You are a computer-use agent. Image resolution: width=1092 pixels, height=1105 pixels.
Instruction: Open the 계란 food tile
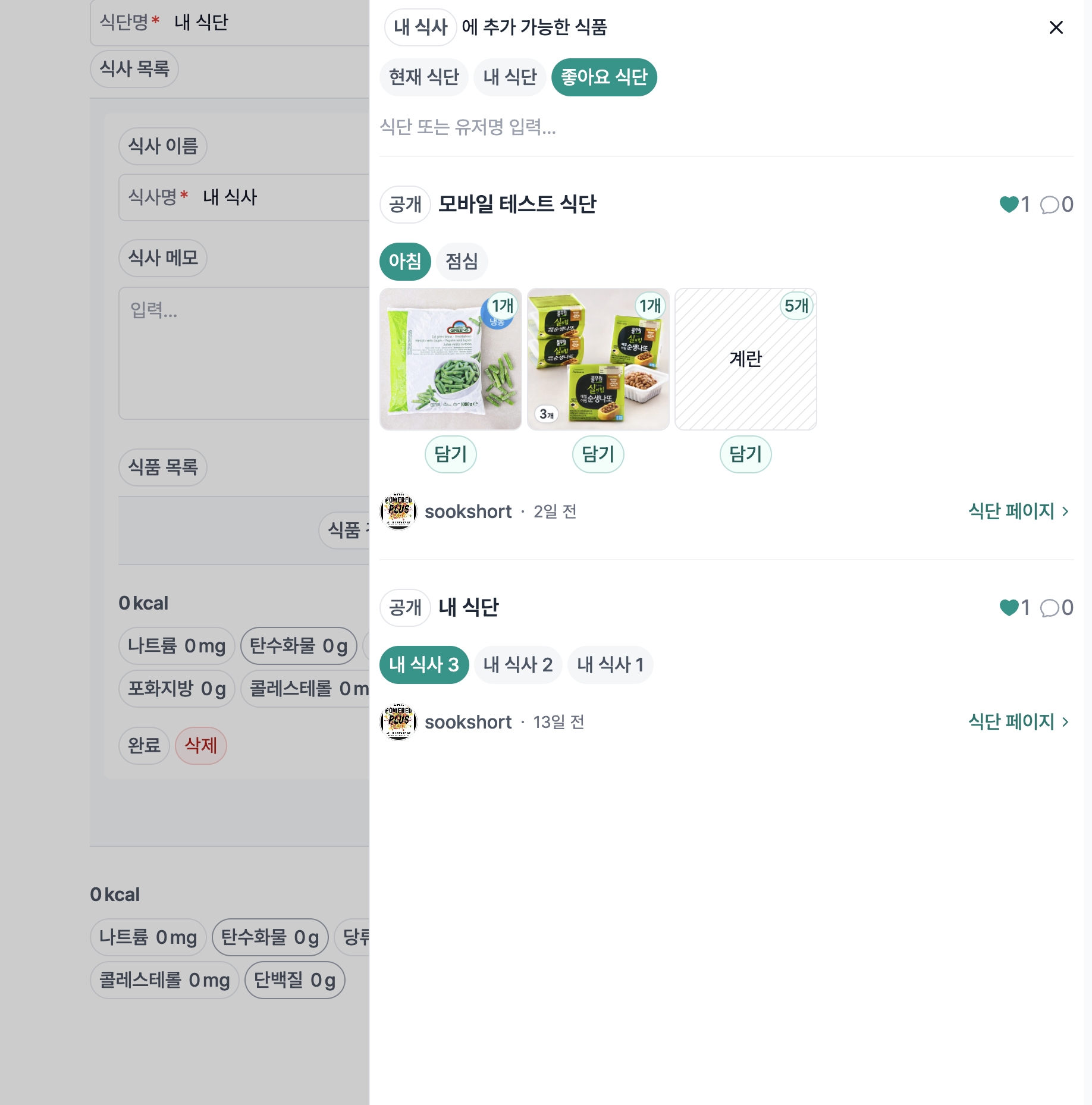(x=745, y=359)
